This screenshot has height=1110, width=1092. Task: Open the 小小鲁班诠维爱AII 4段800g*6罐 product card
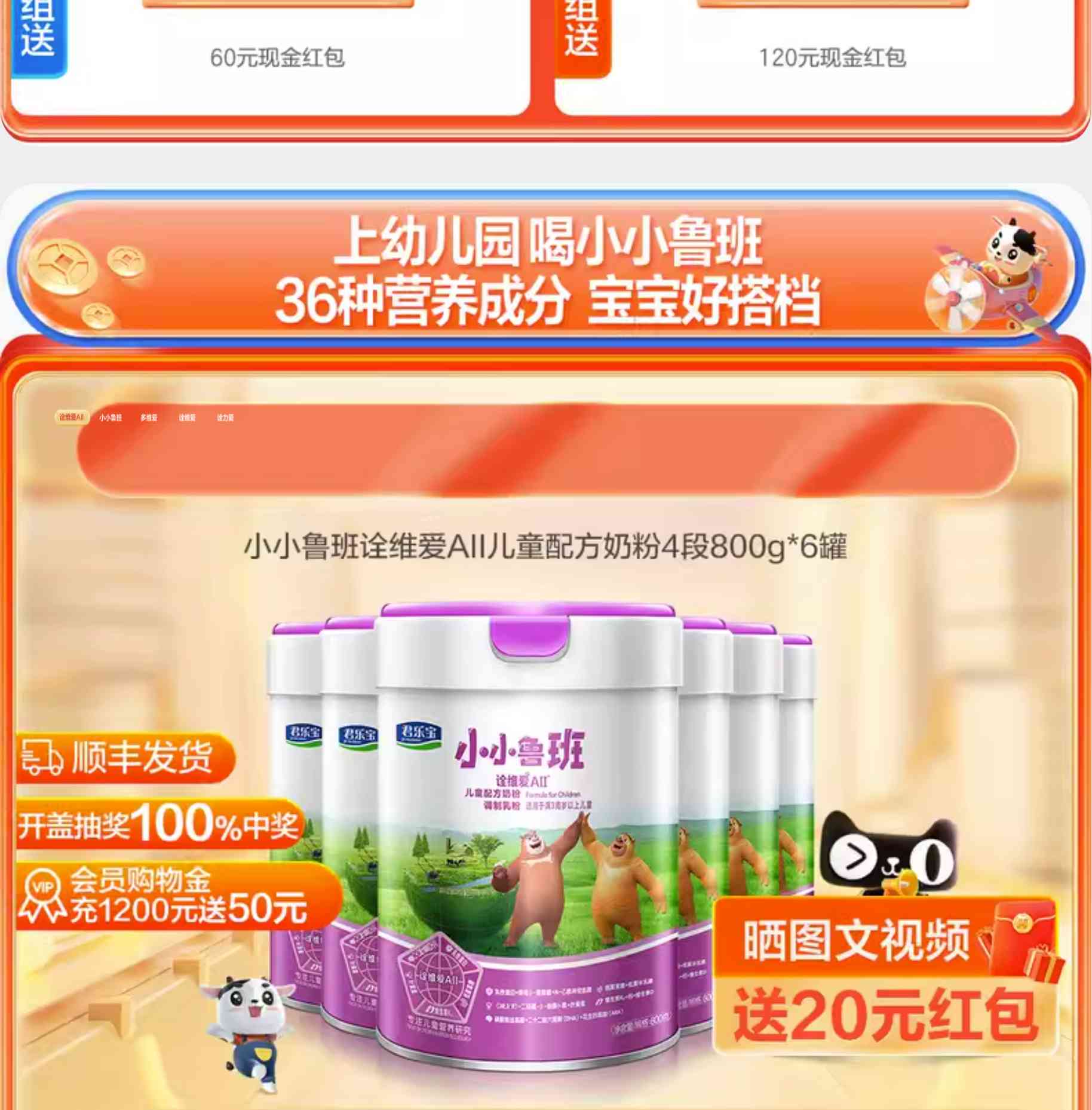tap(545, 777)
